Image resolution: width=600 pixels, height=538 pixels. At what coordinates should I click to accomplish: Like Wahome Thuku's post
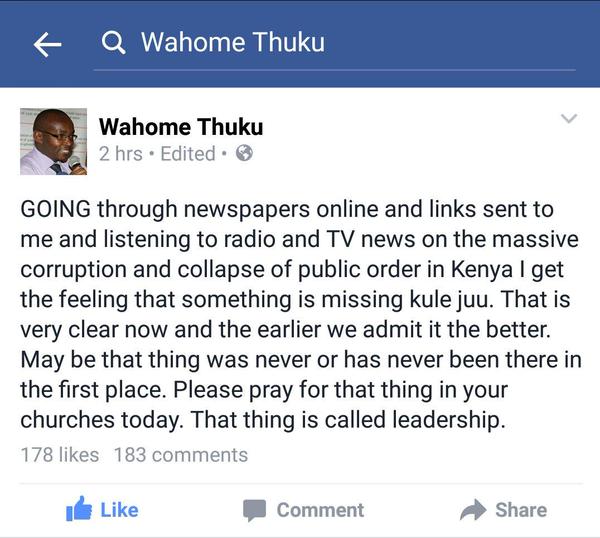pyautogui.click(x=102, y=510)
